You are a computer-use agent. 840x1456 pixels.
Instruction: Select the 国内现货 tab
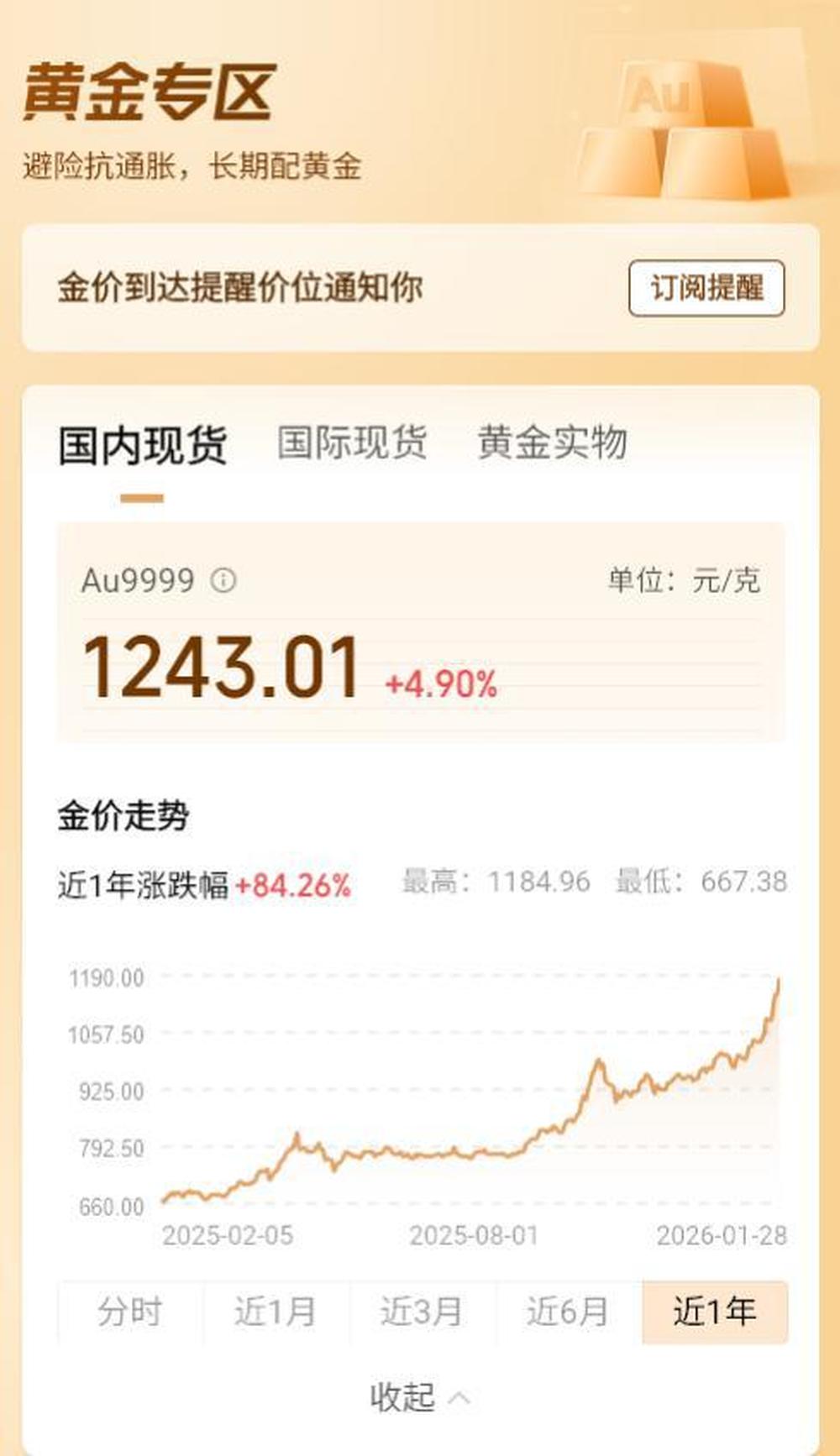click(x=143, y=444)
